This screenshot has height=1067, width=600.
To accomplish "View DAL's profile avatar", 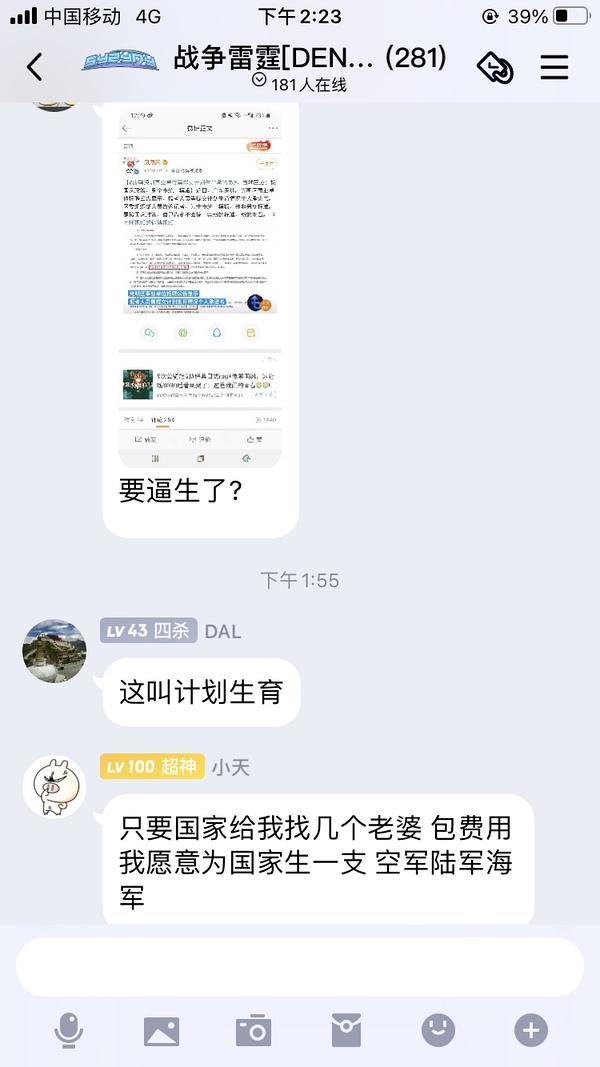I will pyautogui.click(x=54, y=651).
